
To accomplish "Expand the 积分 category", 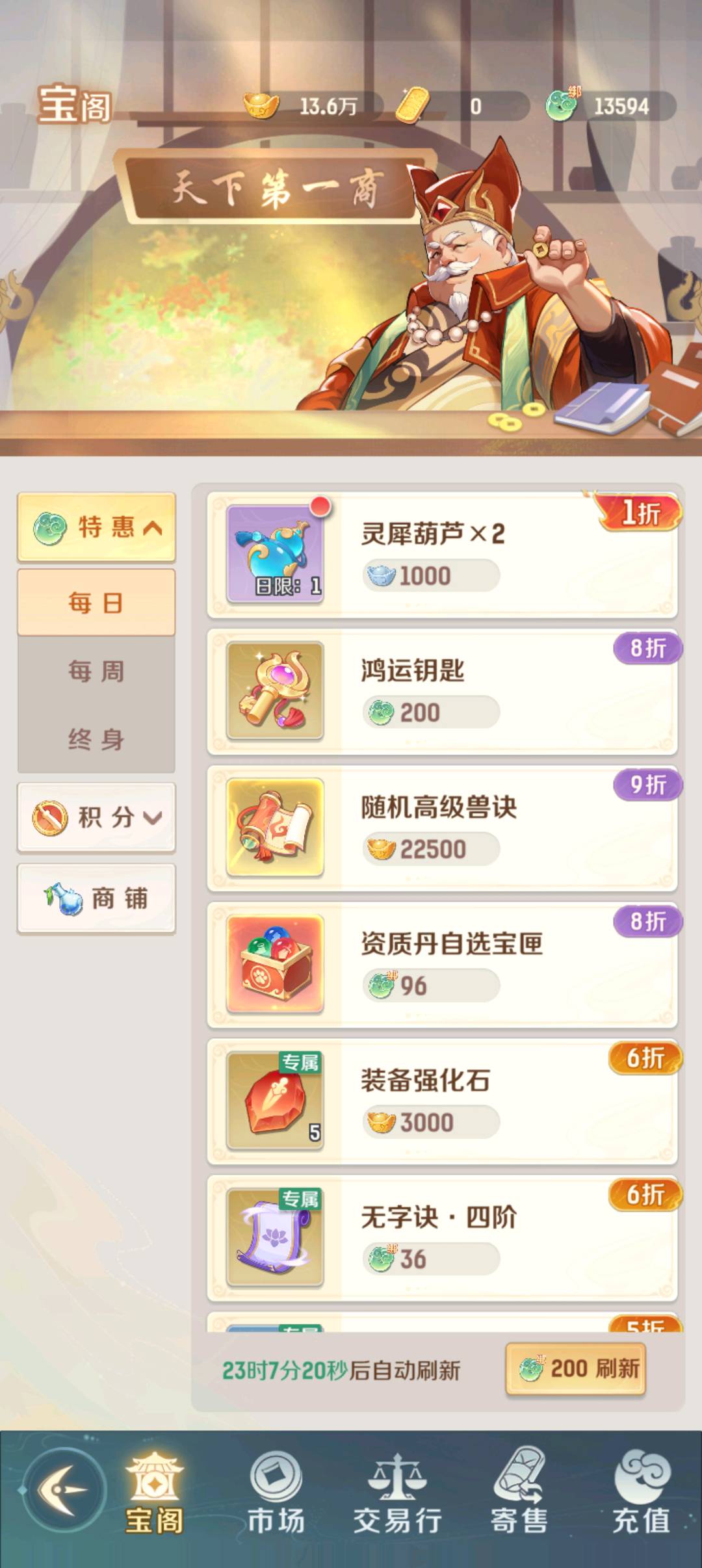I will 96,817.
